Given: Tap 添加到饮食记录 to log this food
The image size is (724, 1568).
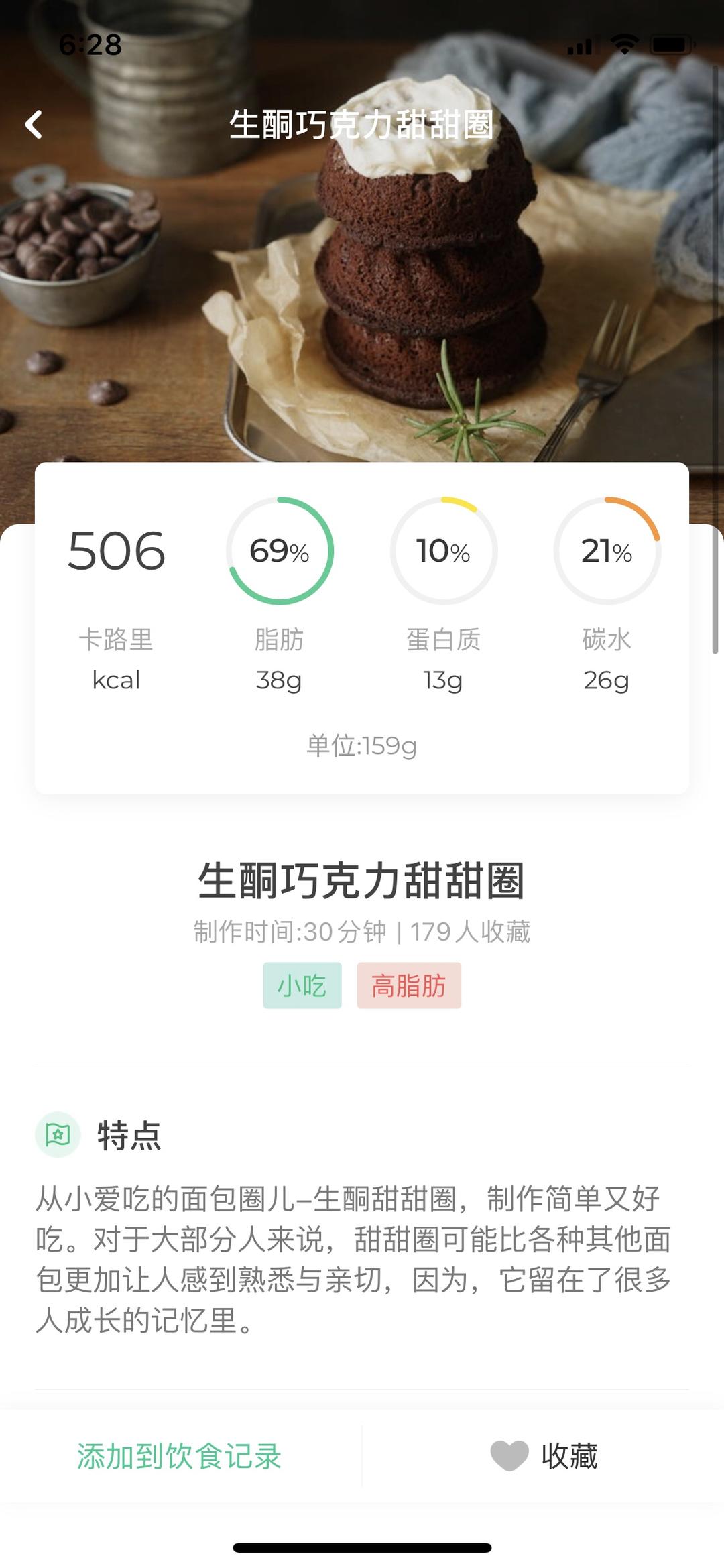Looking at the screenshot, I should click(180, 1456).
